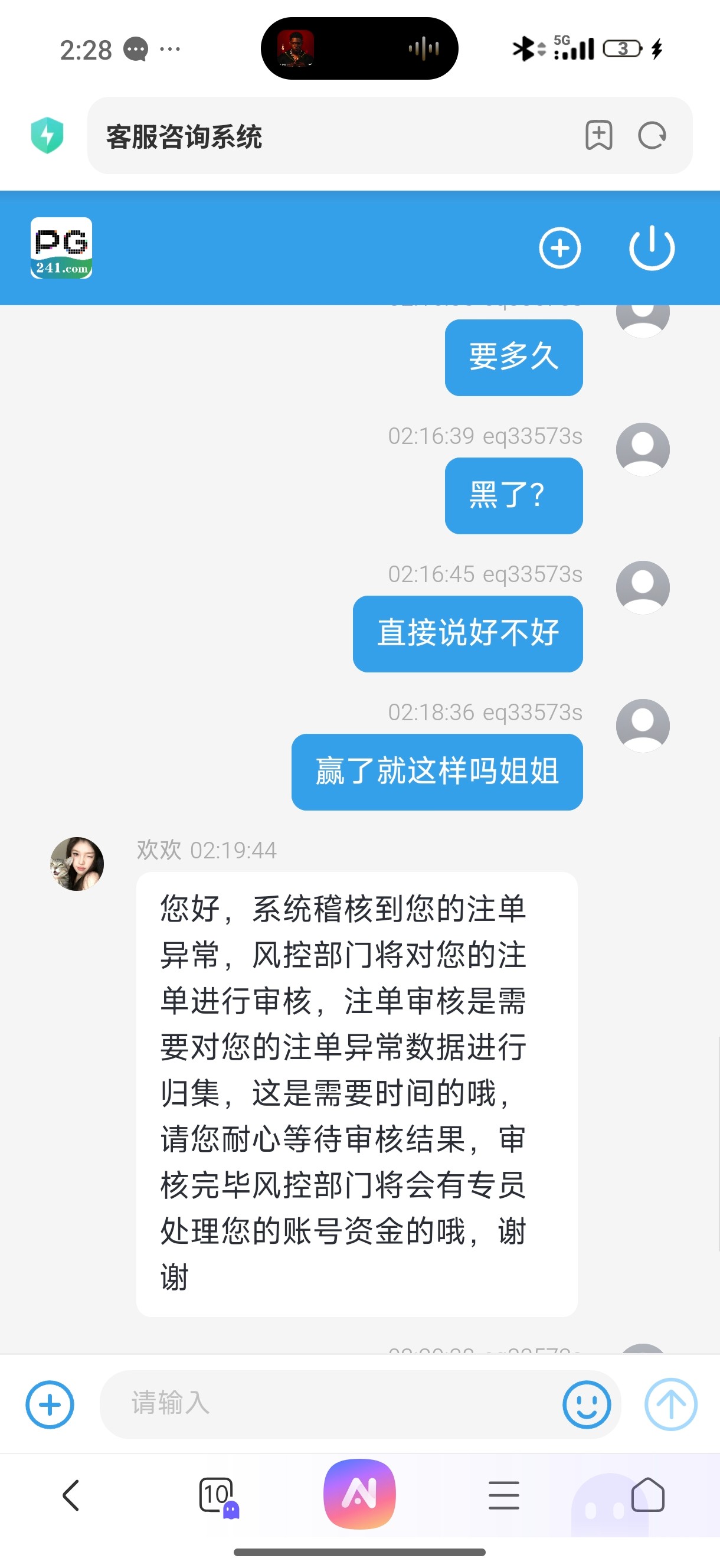Open the browser menu
Screen dimensions: 720x1568
point(504,1495)
